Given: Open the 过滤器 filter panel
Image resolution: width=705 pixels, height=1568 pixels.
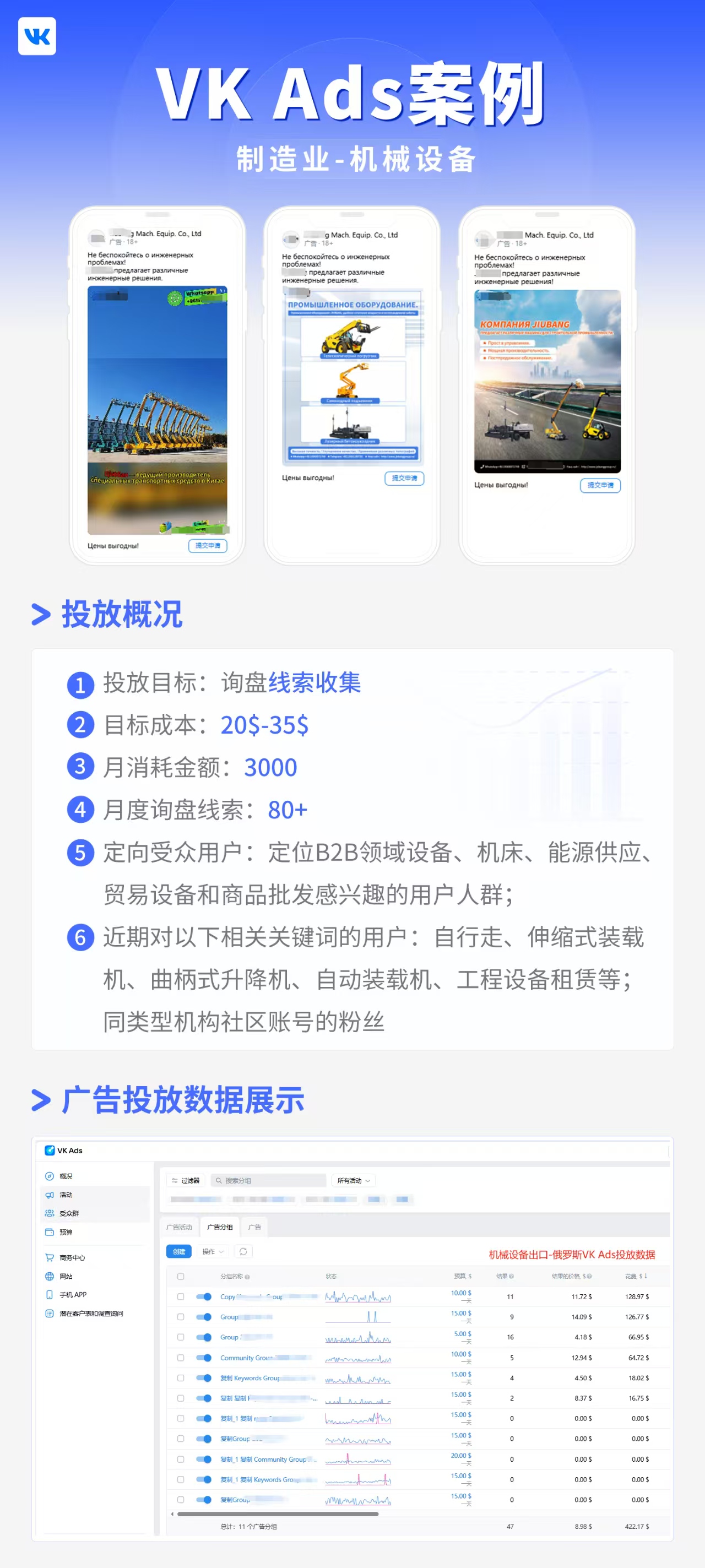Looking at the screenshot, I should 187,1181.
